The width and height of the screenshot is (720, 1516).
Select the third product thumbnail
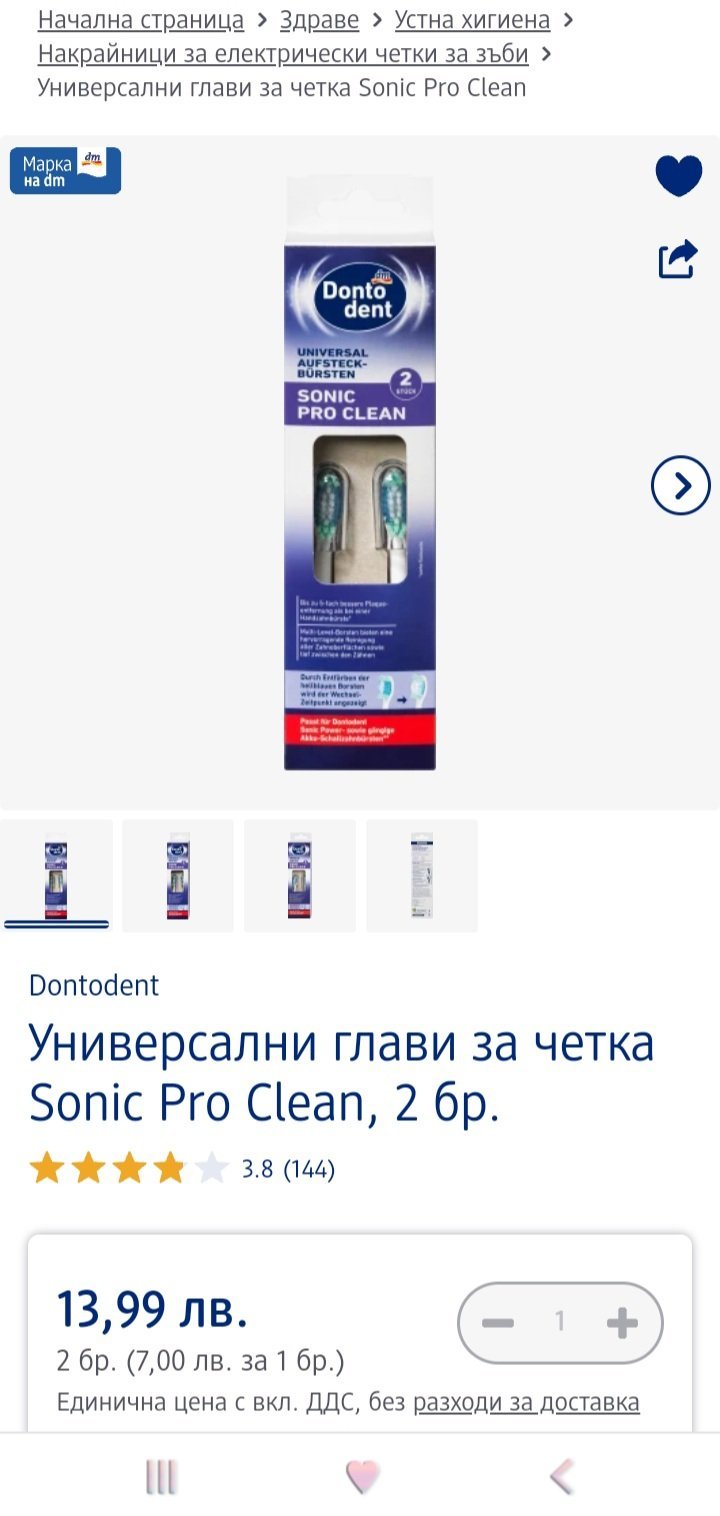300,875
